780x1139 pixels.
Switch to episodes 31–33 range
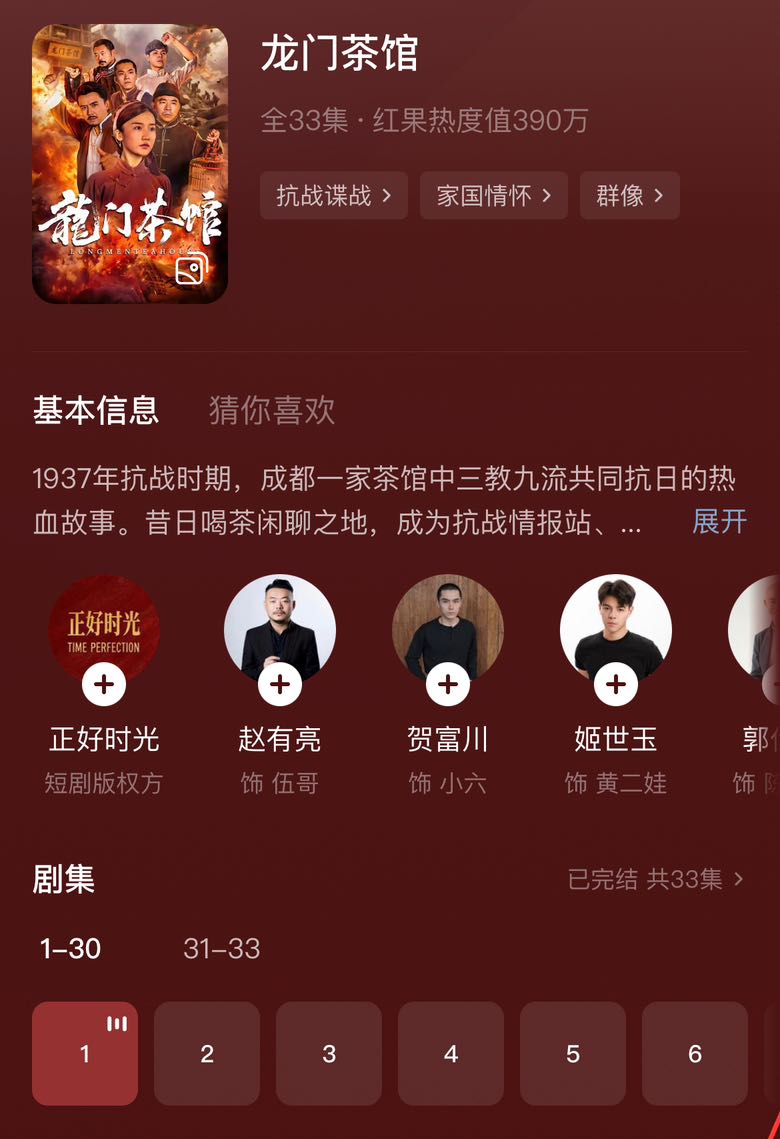(221, 949)
